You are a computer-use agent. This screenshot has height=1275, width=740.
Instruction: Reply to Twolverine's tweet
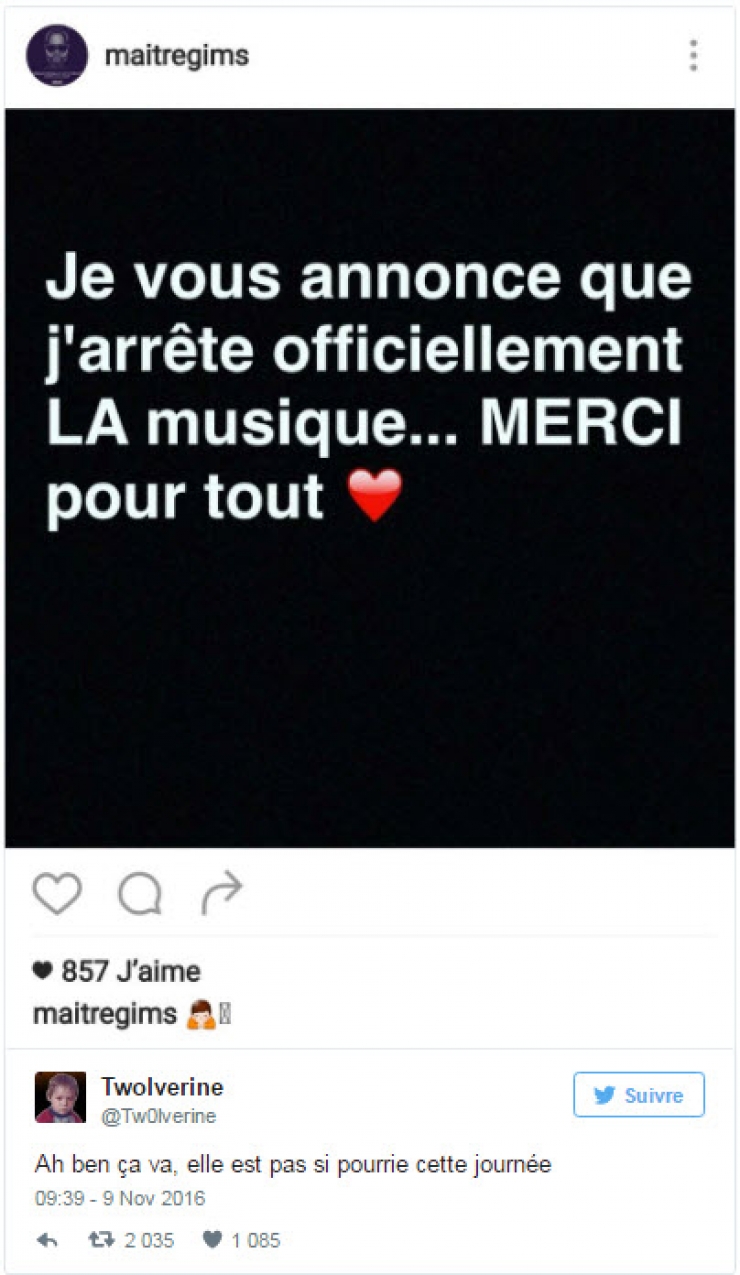[47, 1240]
